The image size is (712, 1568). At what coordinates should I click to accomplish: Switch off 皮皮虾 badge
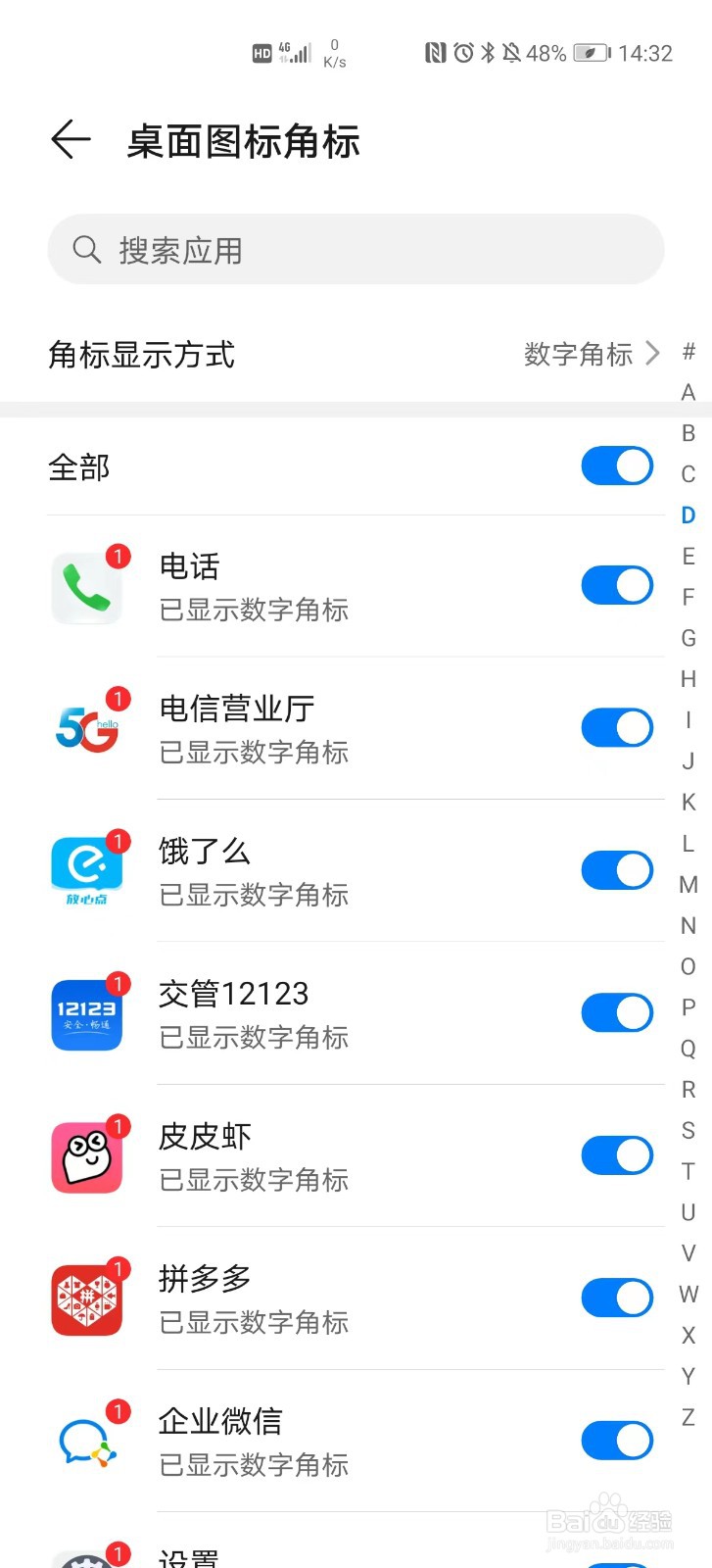coord(616,1155)
